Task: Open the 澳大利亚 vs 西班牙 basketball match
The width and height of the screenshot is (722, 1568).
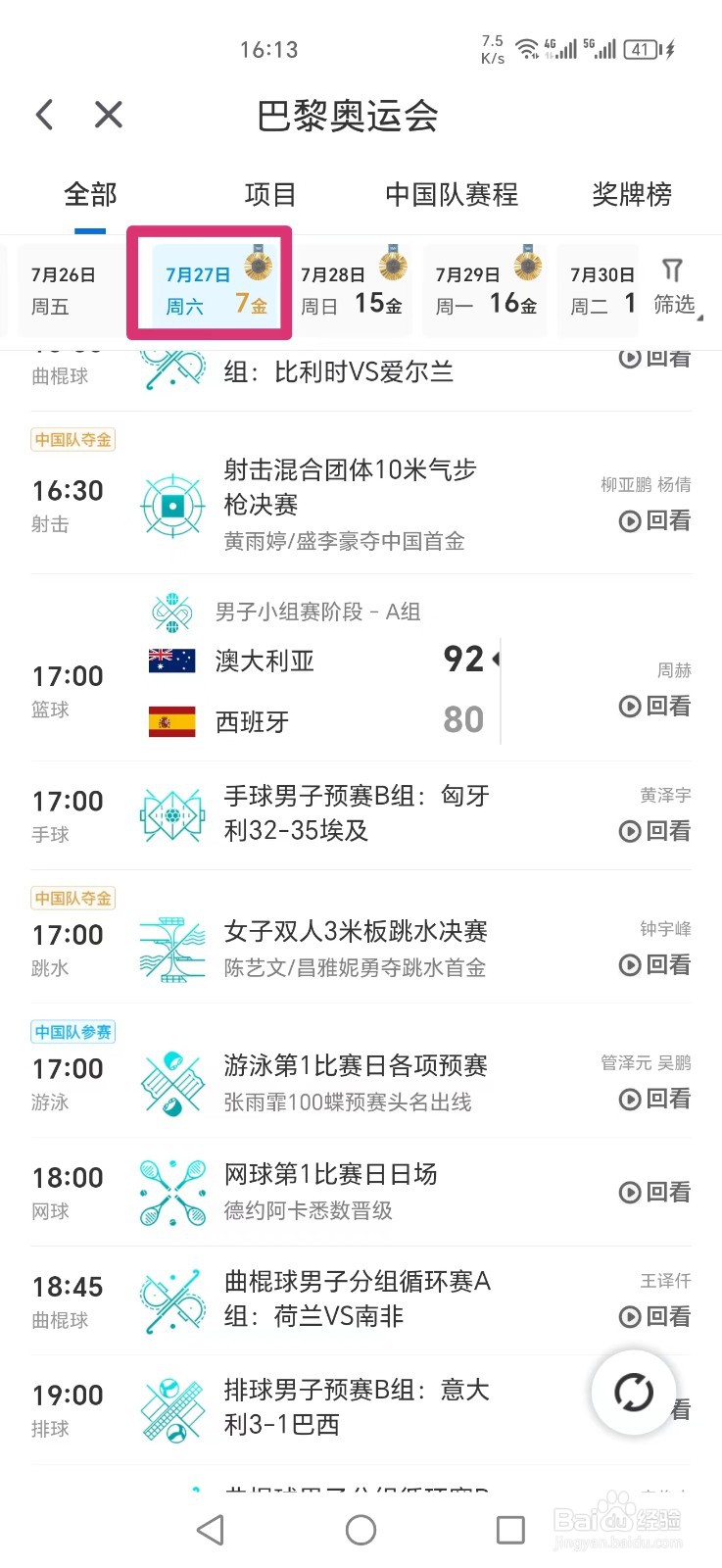Action: [x=323, y=690]
